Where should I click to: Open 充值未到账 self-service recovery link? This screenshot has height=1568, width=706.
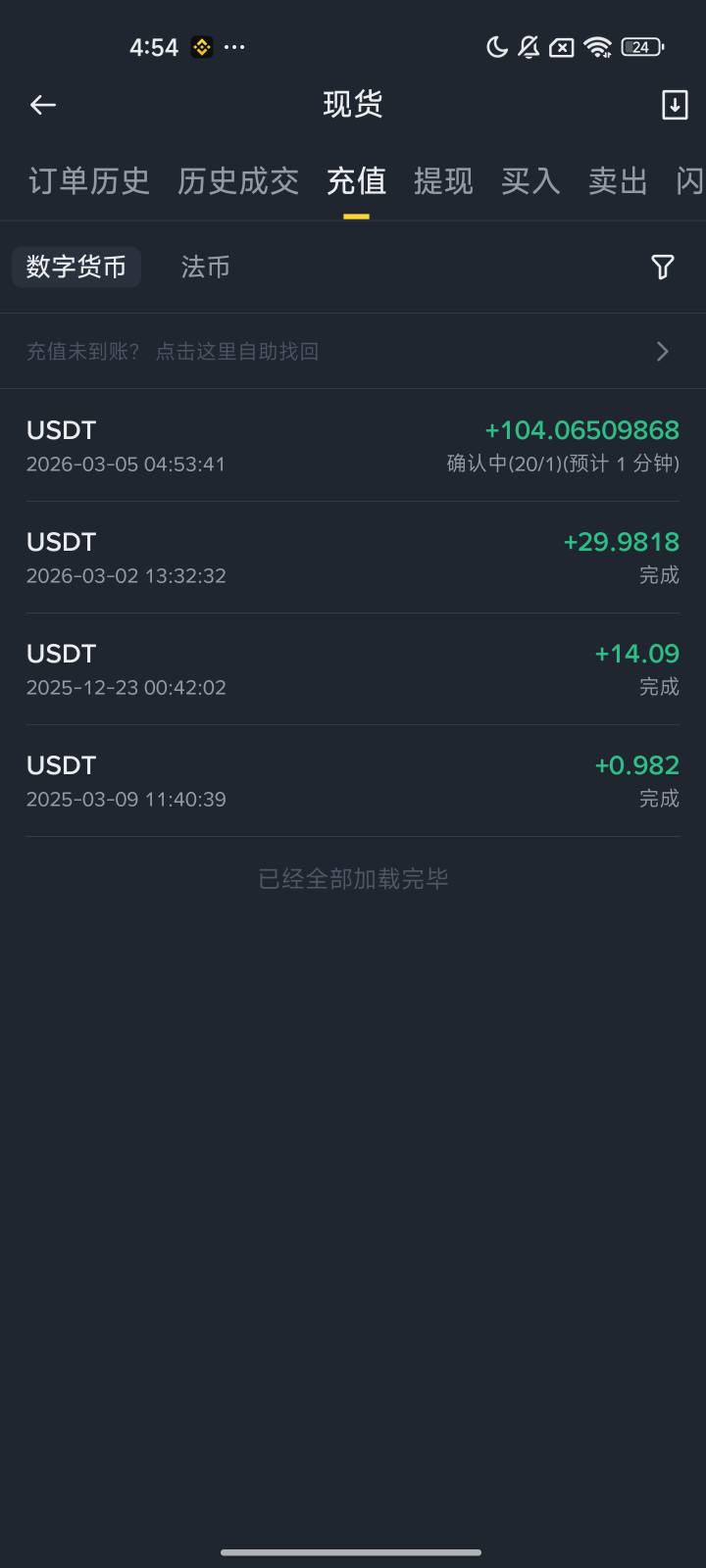pos(353,351)
